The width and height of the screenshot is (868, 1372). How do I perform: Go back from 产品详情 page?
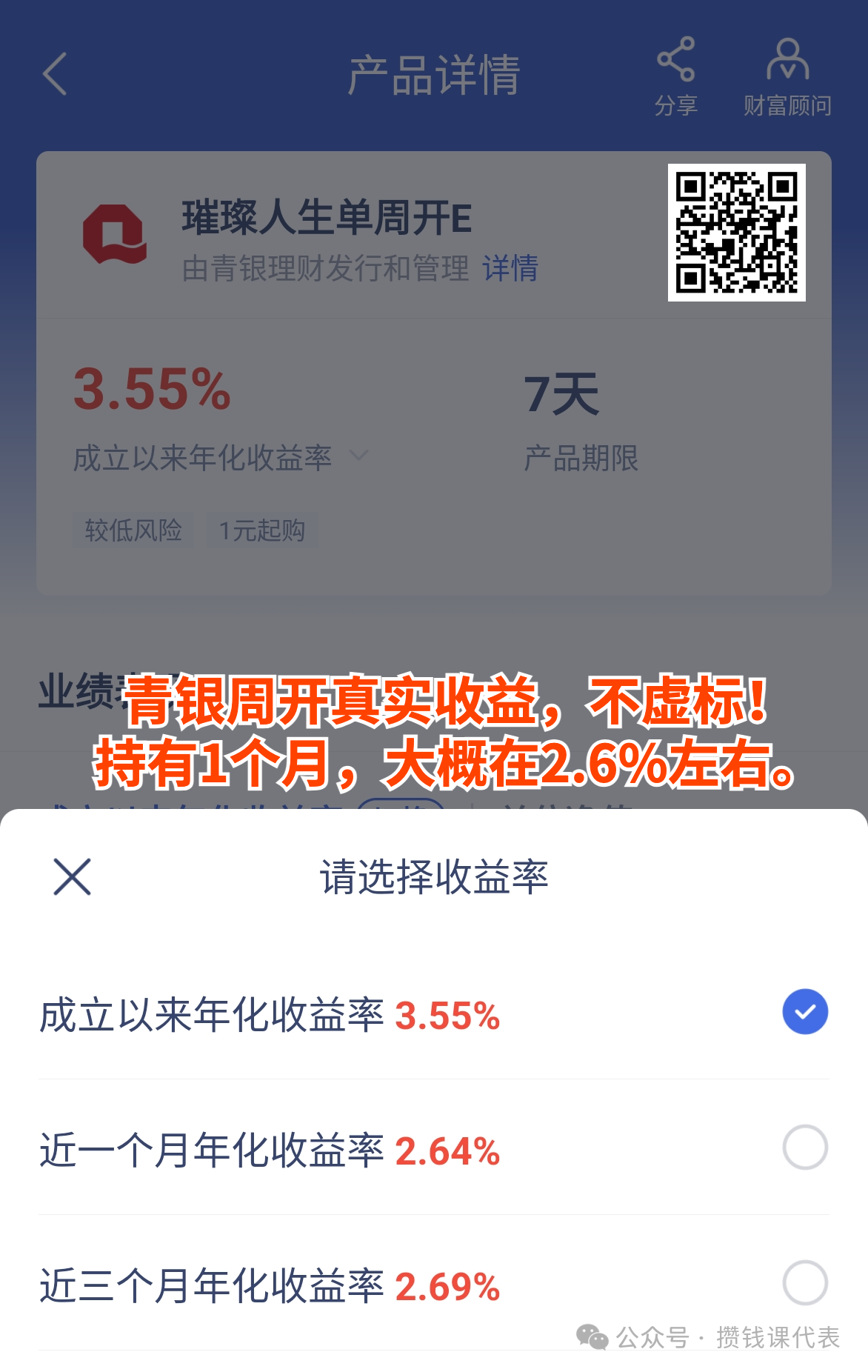(56, 73)
